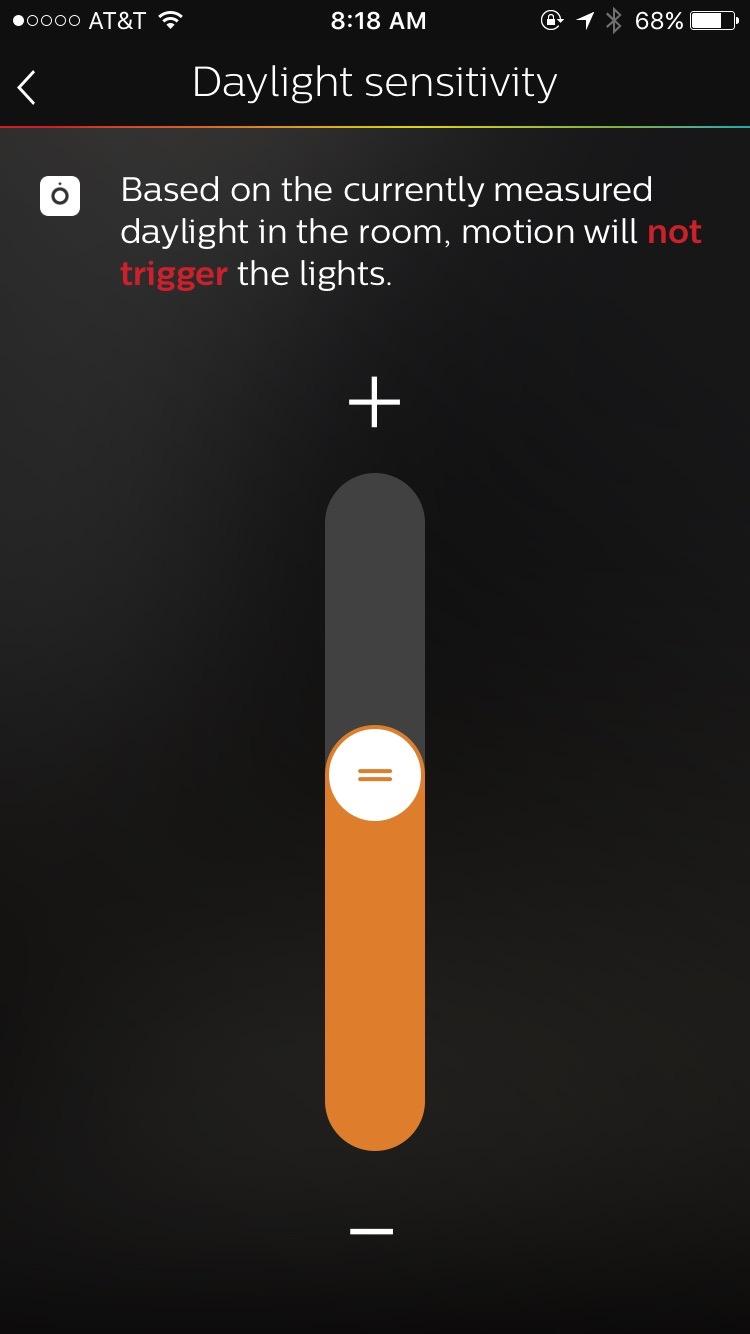Go back from Daylight sensitivity
The height and width of the screenshot is (1334, 750).
tap(27, 87)
